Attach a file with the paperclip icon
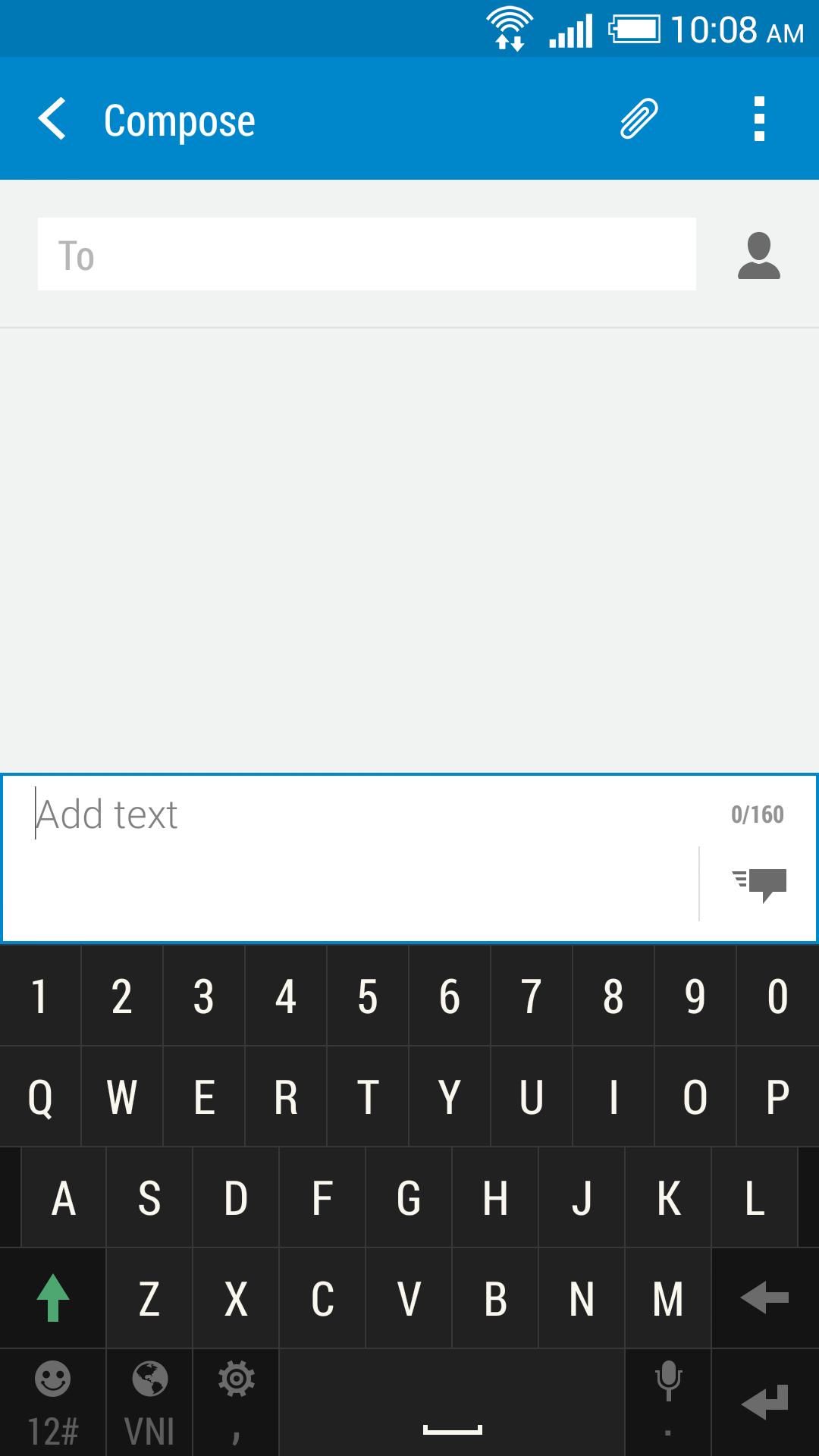Screen dimensions: 819x1456 click(639, 119)
